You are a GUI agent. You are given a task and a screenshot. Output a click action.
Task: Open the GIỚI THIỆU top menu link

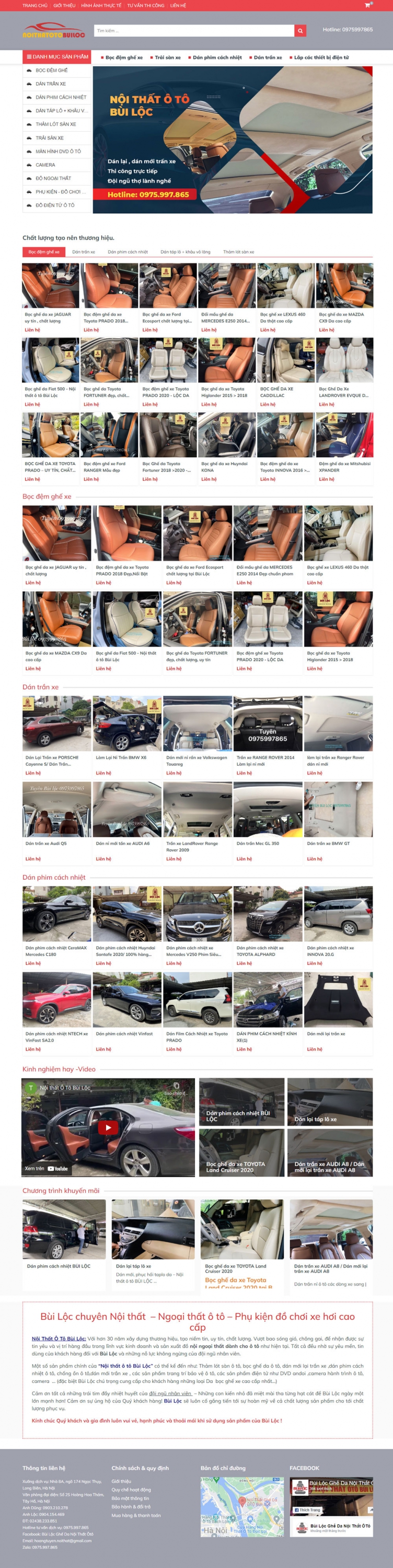point(64,5)
